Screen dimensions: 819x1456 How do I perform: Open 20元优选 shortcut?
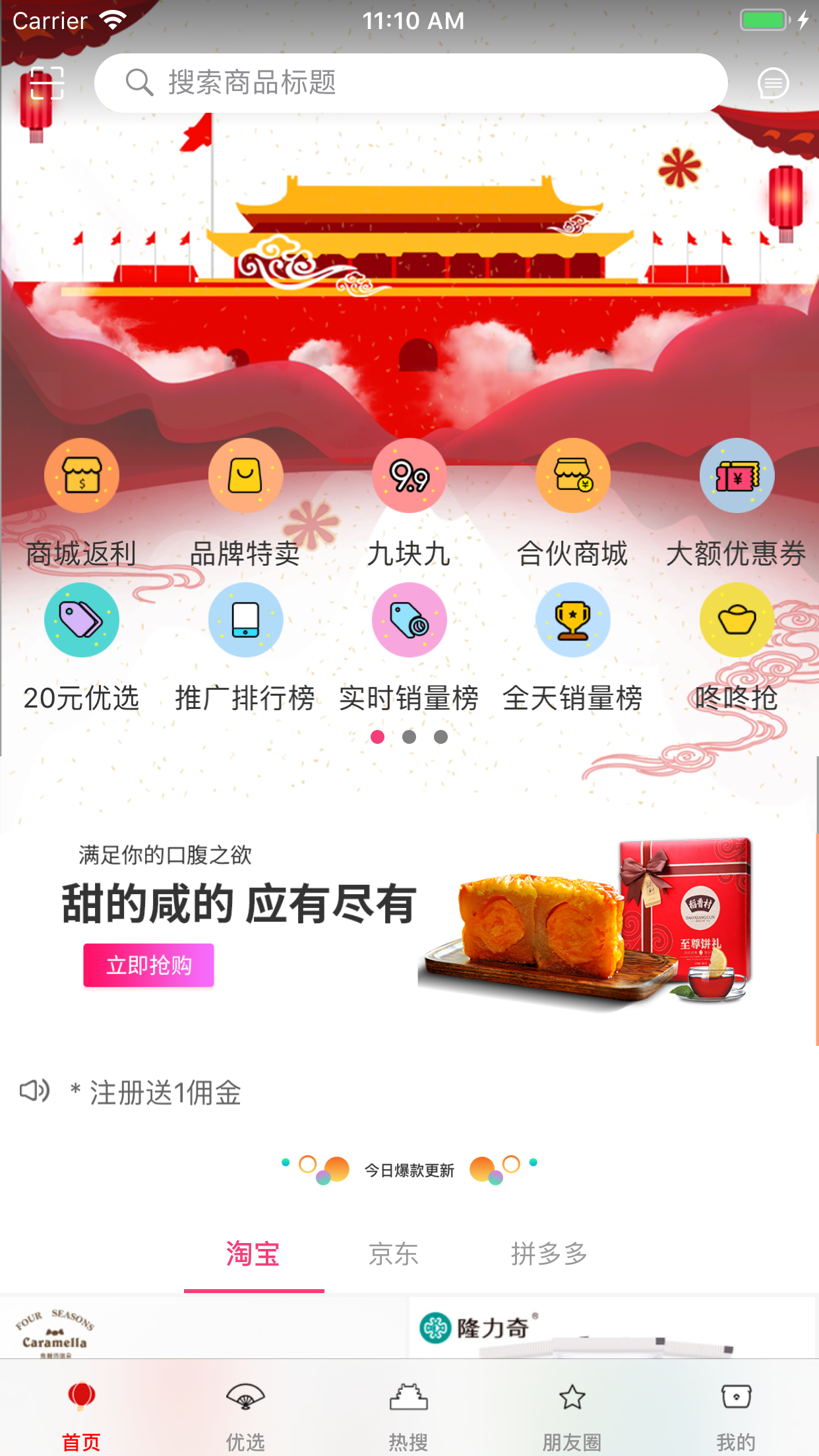(x=81, y=648)
